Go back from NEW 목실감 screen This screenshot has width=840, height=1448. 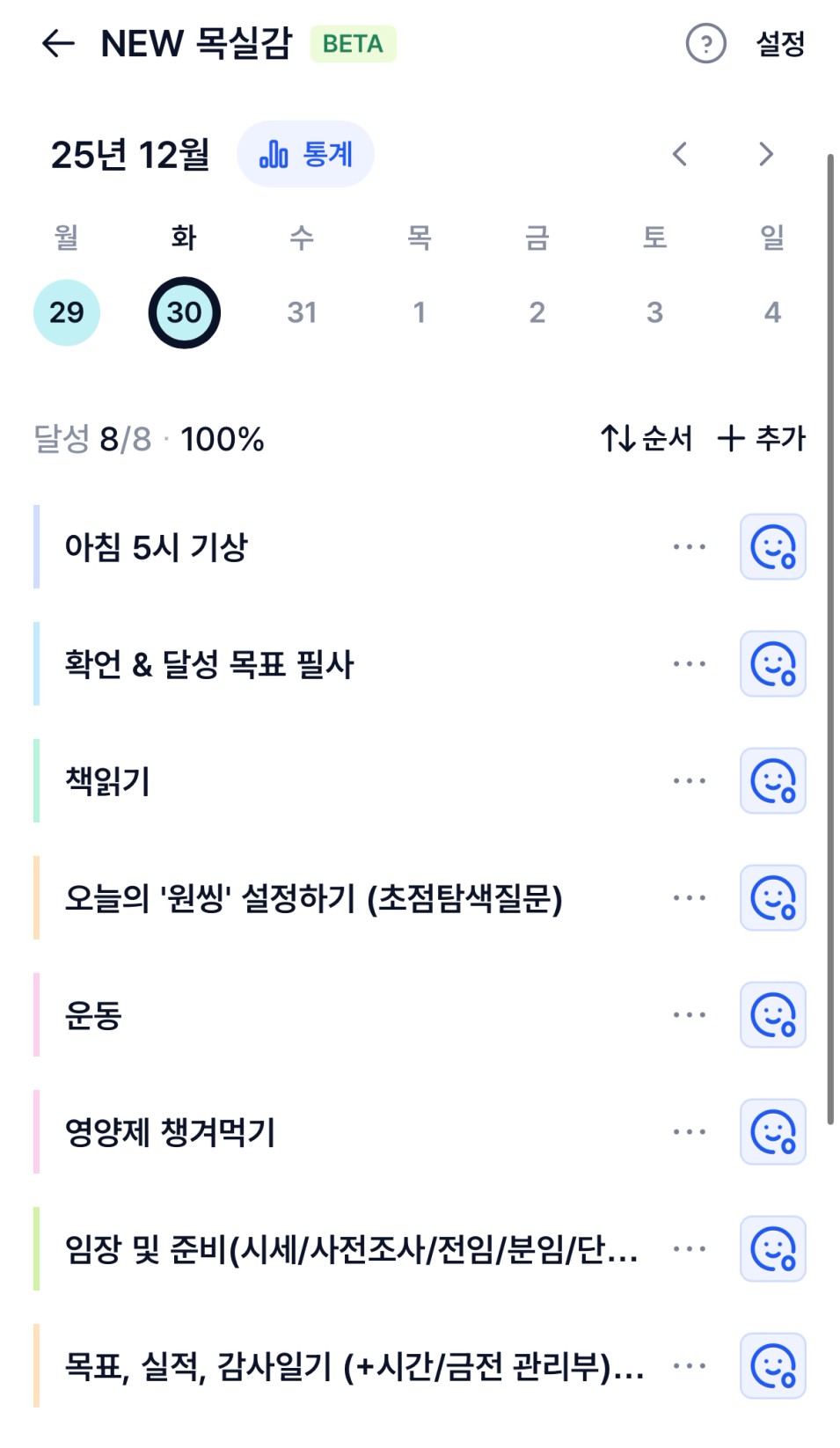tap(58, 44)
